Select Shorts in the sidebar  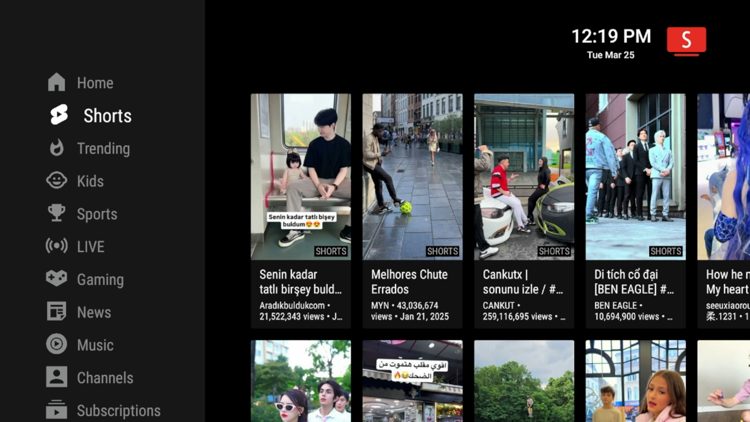106,116
